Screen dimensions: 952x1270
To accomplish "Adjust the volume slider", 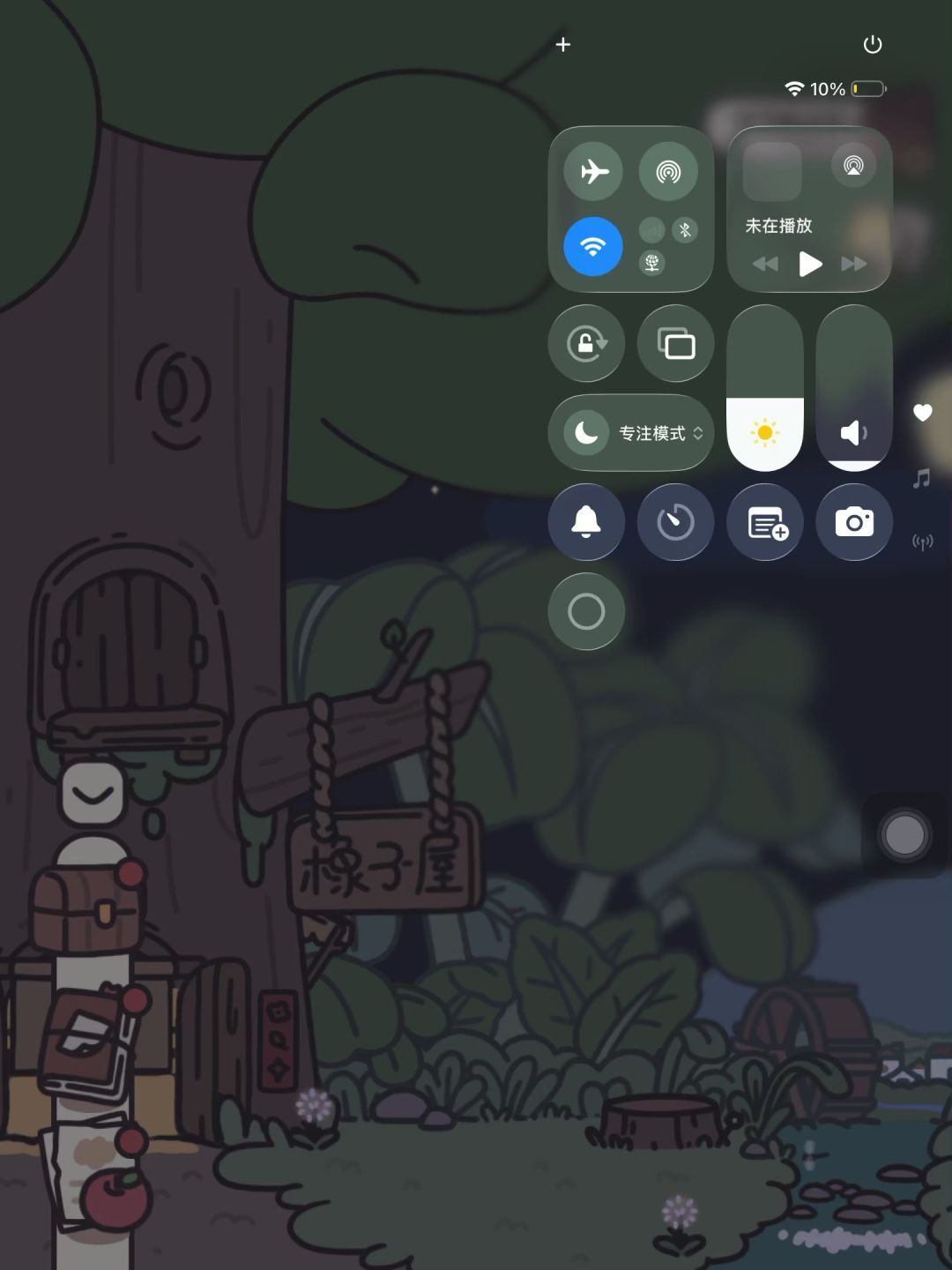I will pyautogui.click(x=854, y=388).
